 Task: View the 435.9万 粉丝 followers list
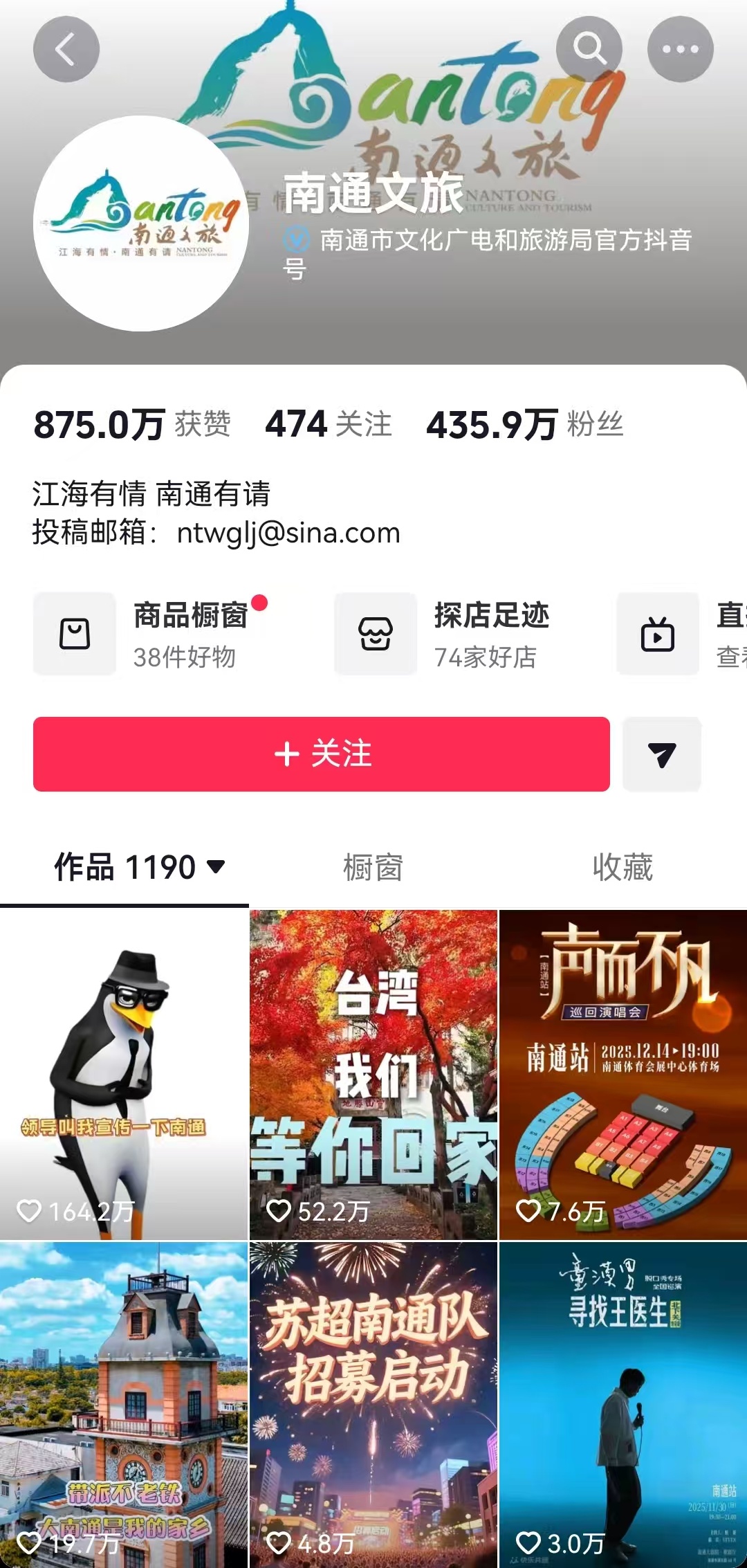[x=525, y=424]
